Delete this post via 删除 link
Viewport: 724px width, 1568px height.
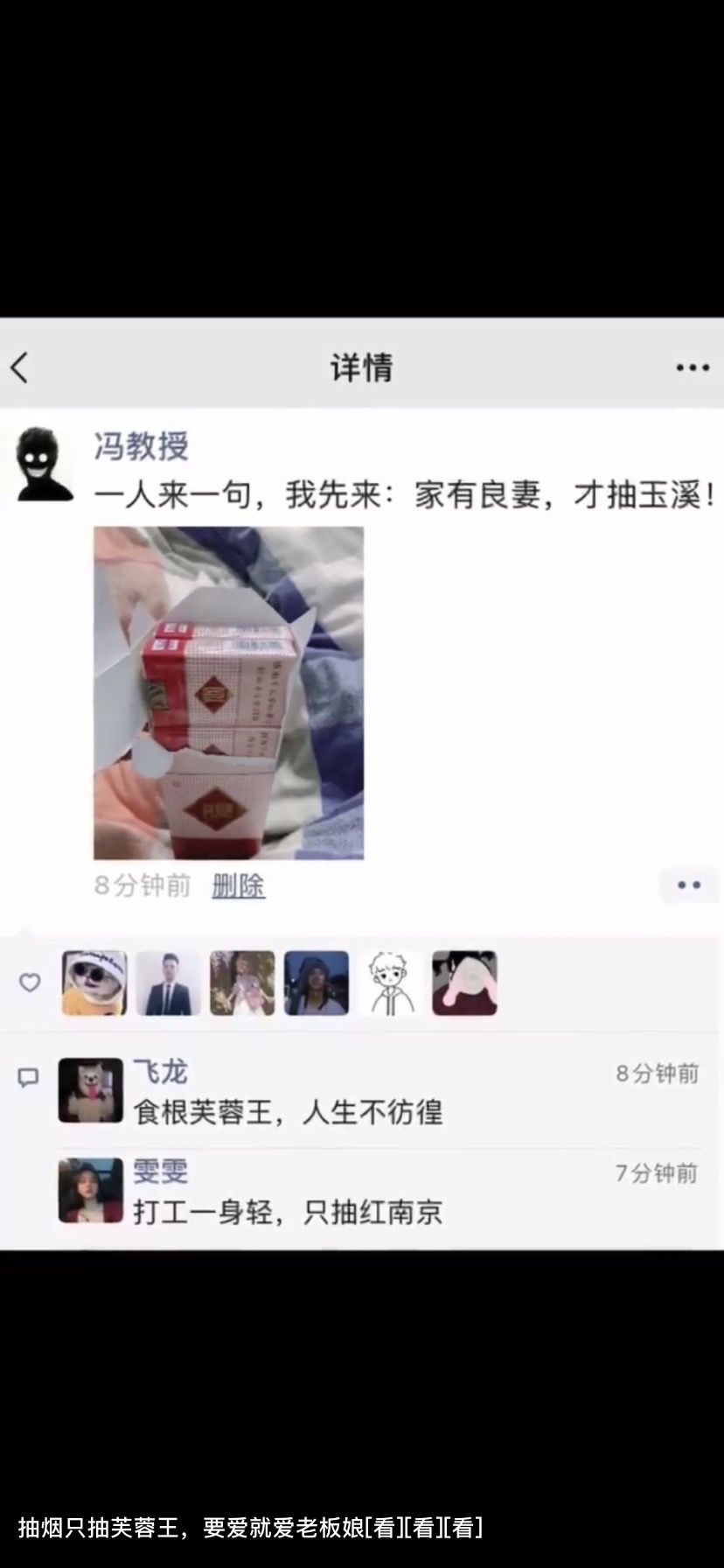[x=238, y=885]
